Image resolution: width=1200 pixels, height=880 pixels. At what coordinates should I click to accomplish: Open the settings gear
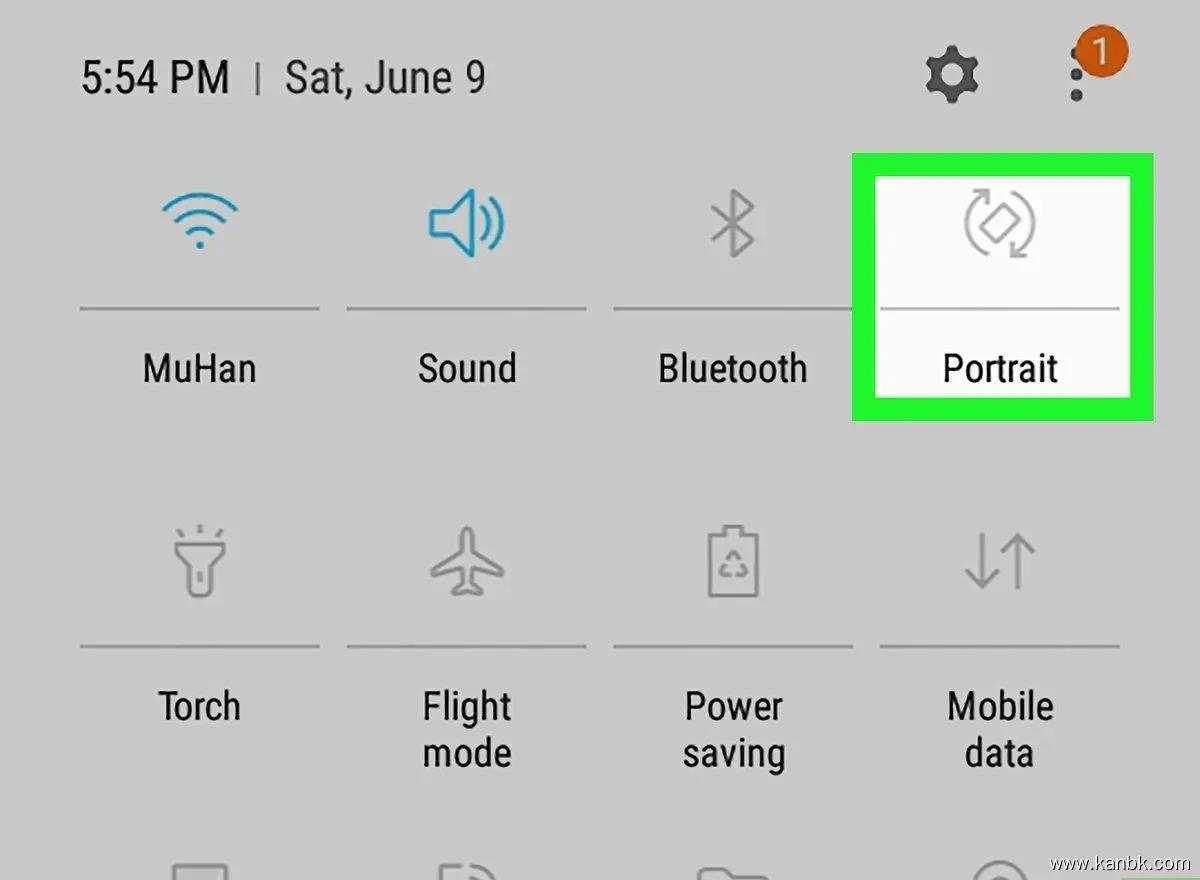click(x=951, y=74)
